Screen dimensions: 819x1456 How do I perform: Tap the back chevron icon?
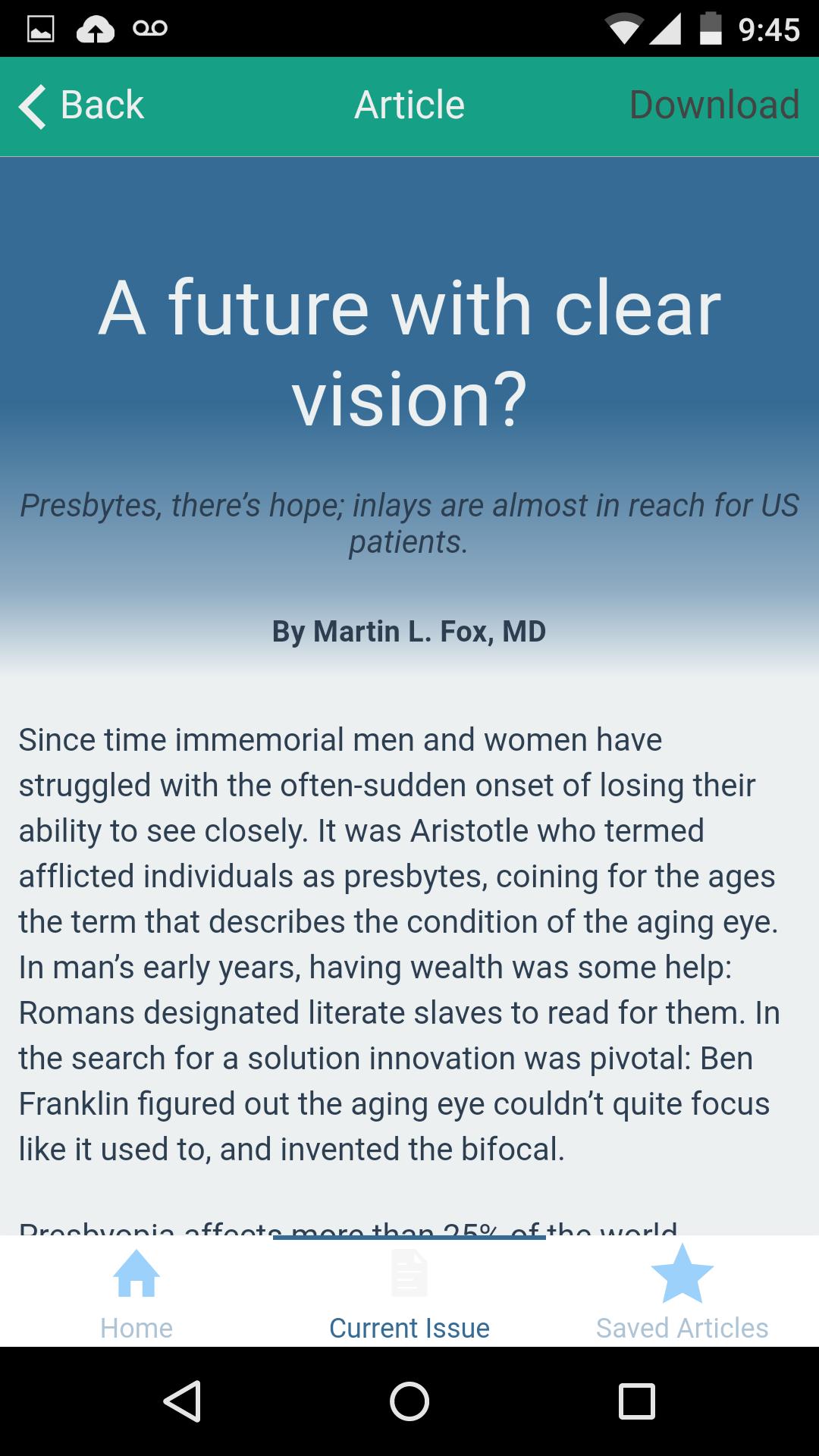32,105
